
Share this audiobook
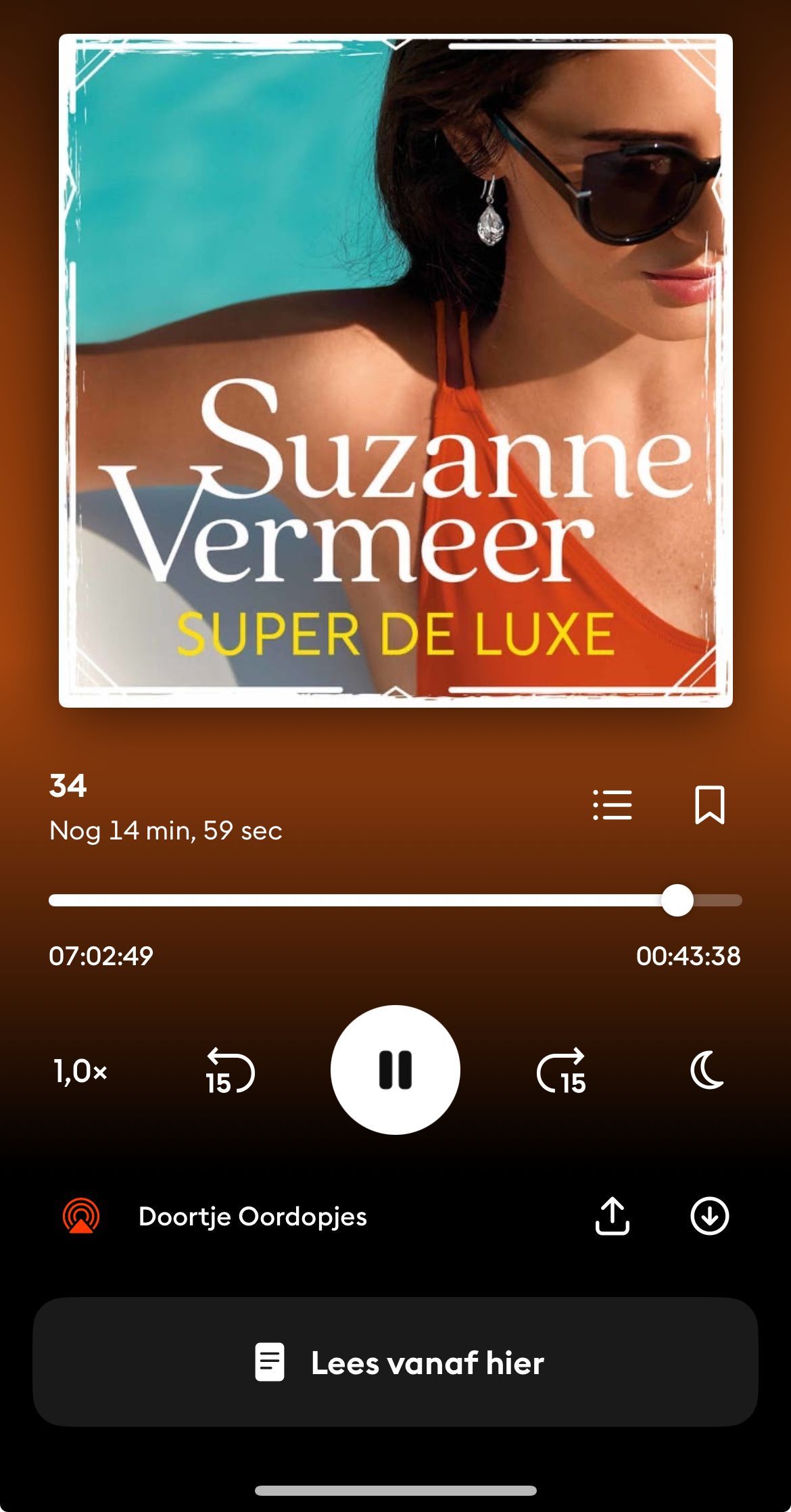click(612, 1216)
